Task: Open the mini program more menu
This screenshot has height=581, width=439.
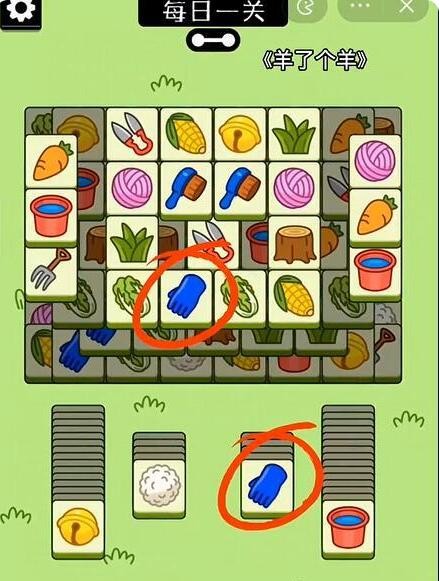Action: 360,7
